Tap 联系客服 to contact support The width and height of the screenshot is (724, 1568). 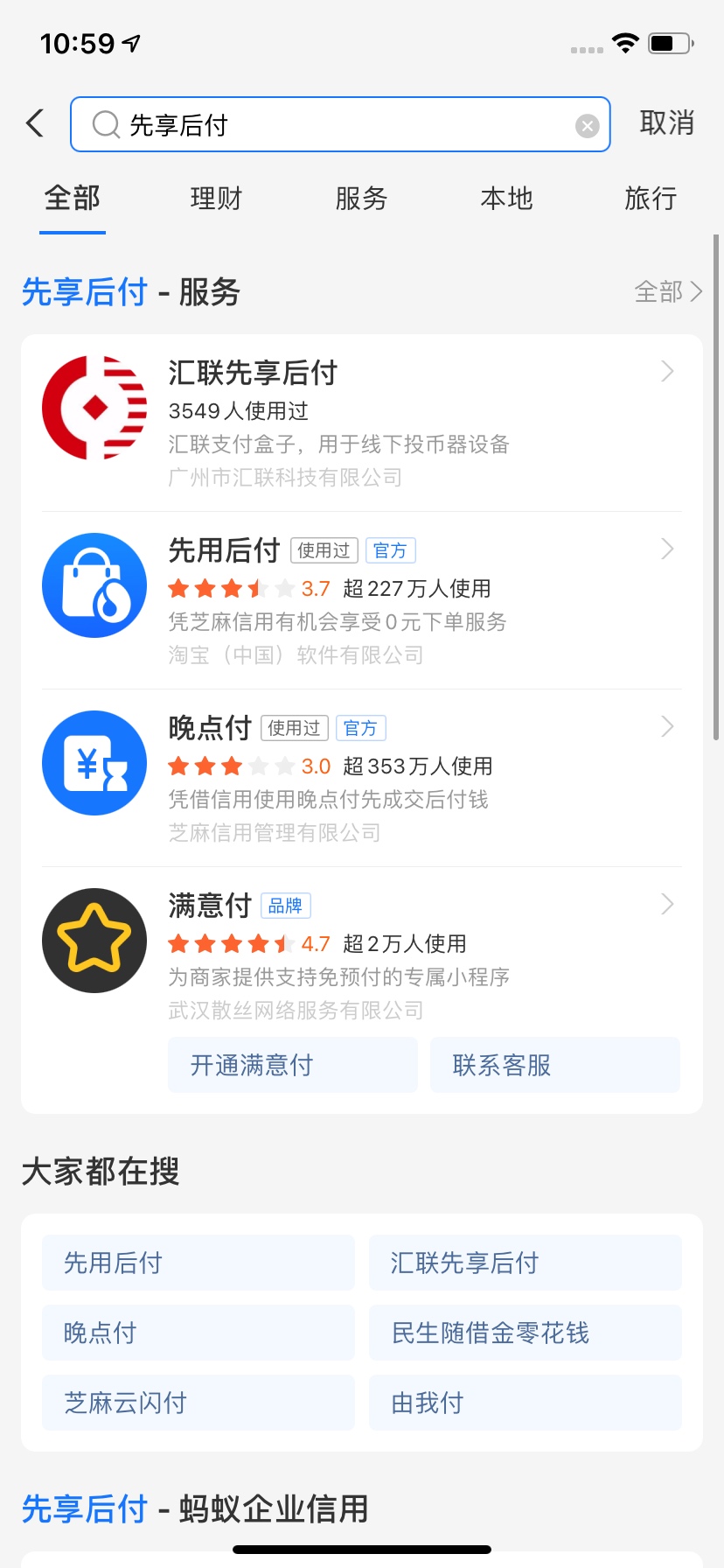(555, 1065)
